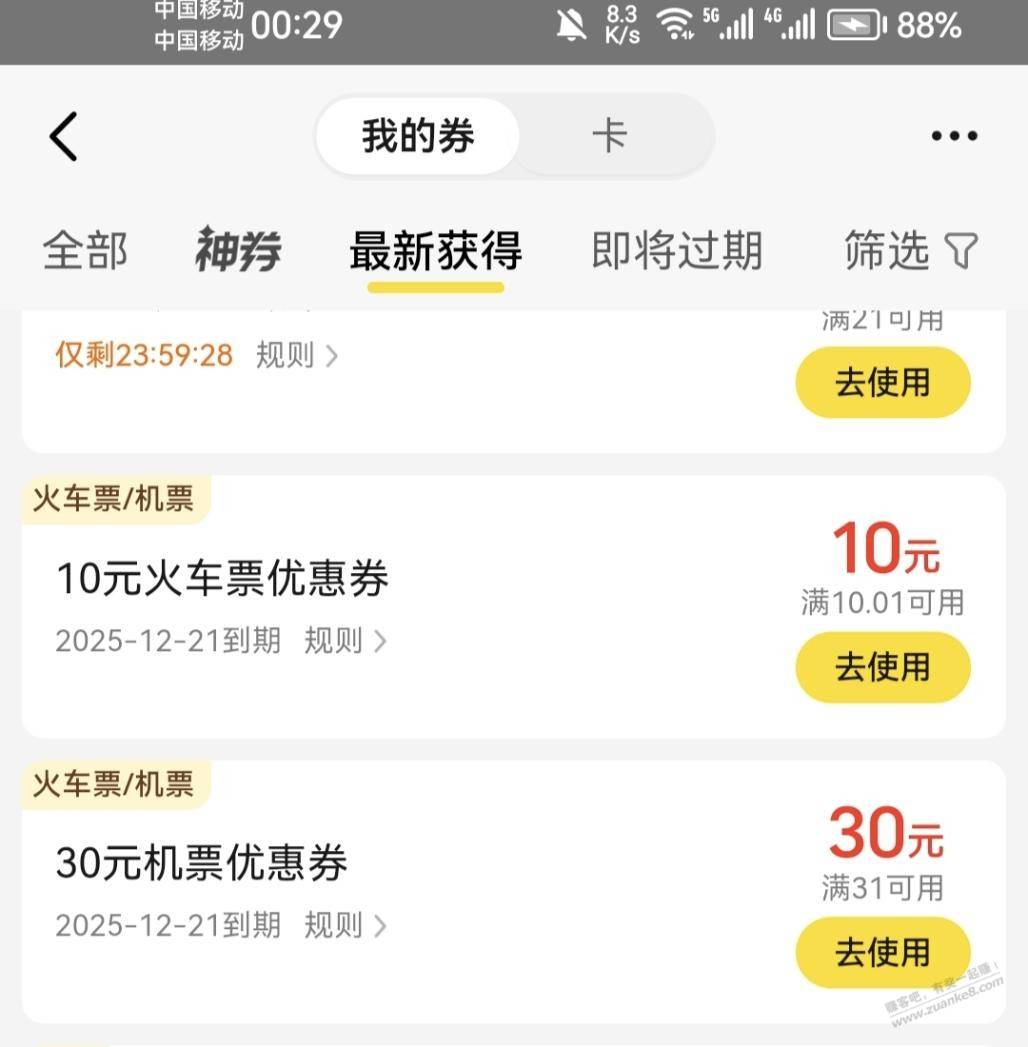This screenshot has height=1047, width=1028.
Task: Use the 30元机票优惠券 via 去使用
Action: [x=882, y=952]
